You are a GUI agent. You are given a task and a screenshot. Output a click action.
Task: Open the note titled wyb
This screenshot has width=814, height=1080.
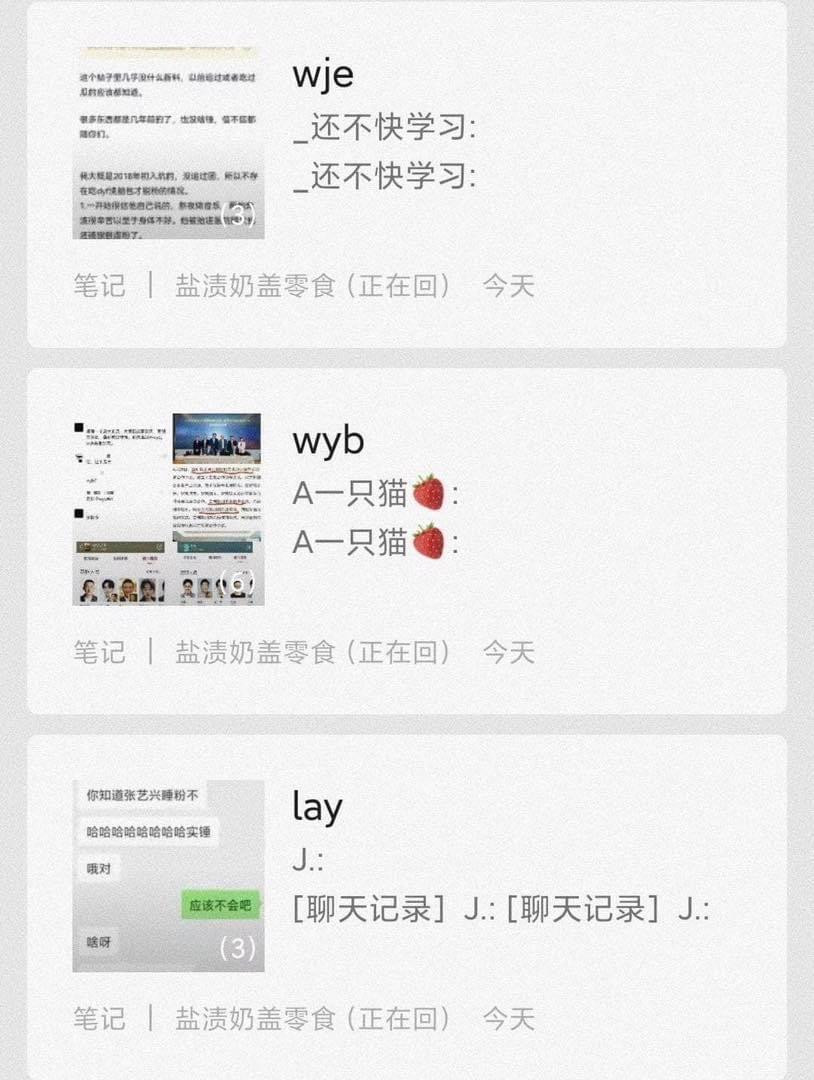tap(328, 440)
